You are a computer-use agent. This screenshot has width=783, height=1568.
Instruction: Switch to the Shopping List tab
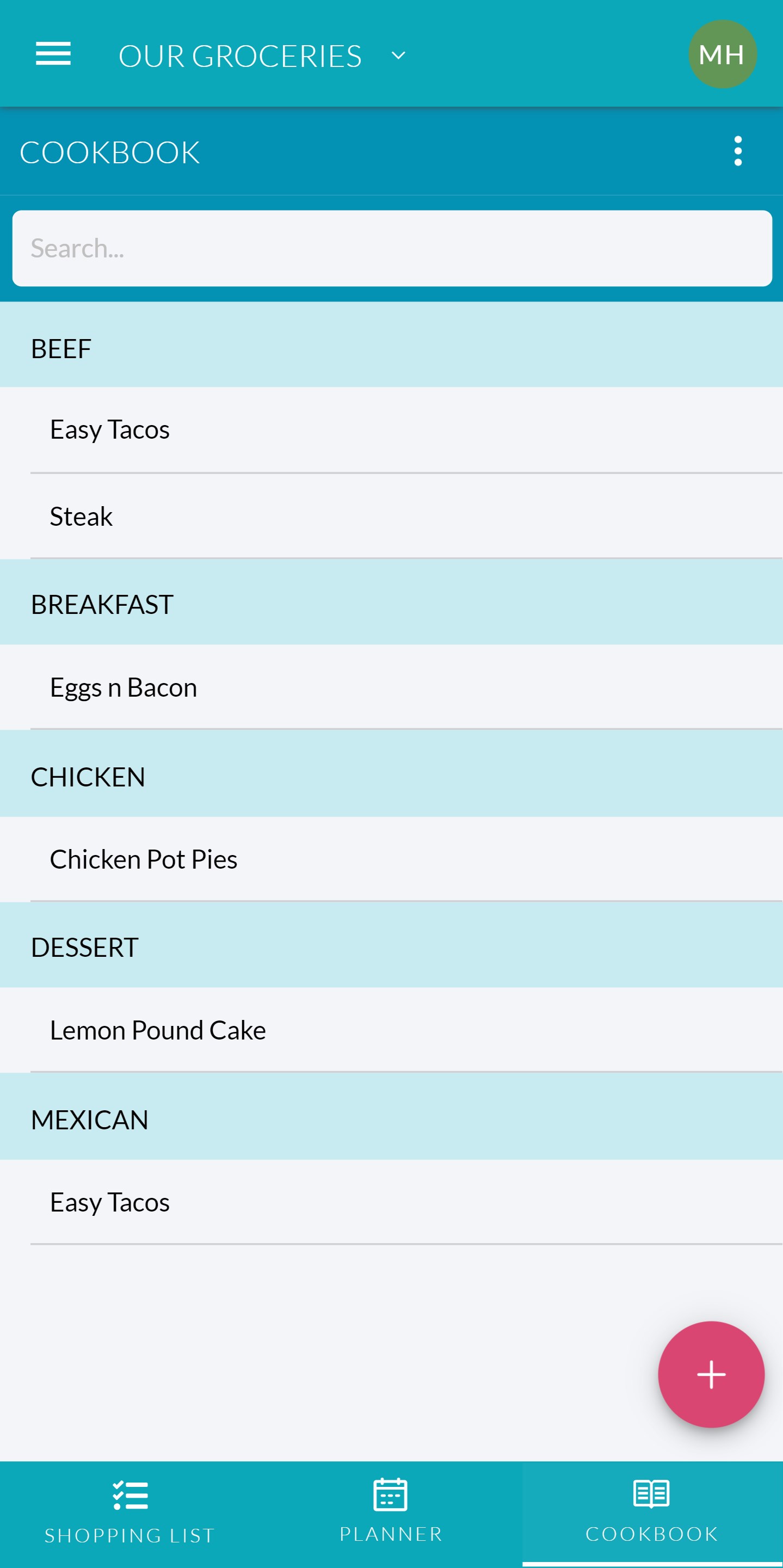(129, 1516)
